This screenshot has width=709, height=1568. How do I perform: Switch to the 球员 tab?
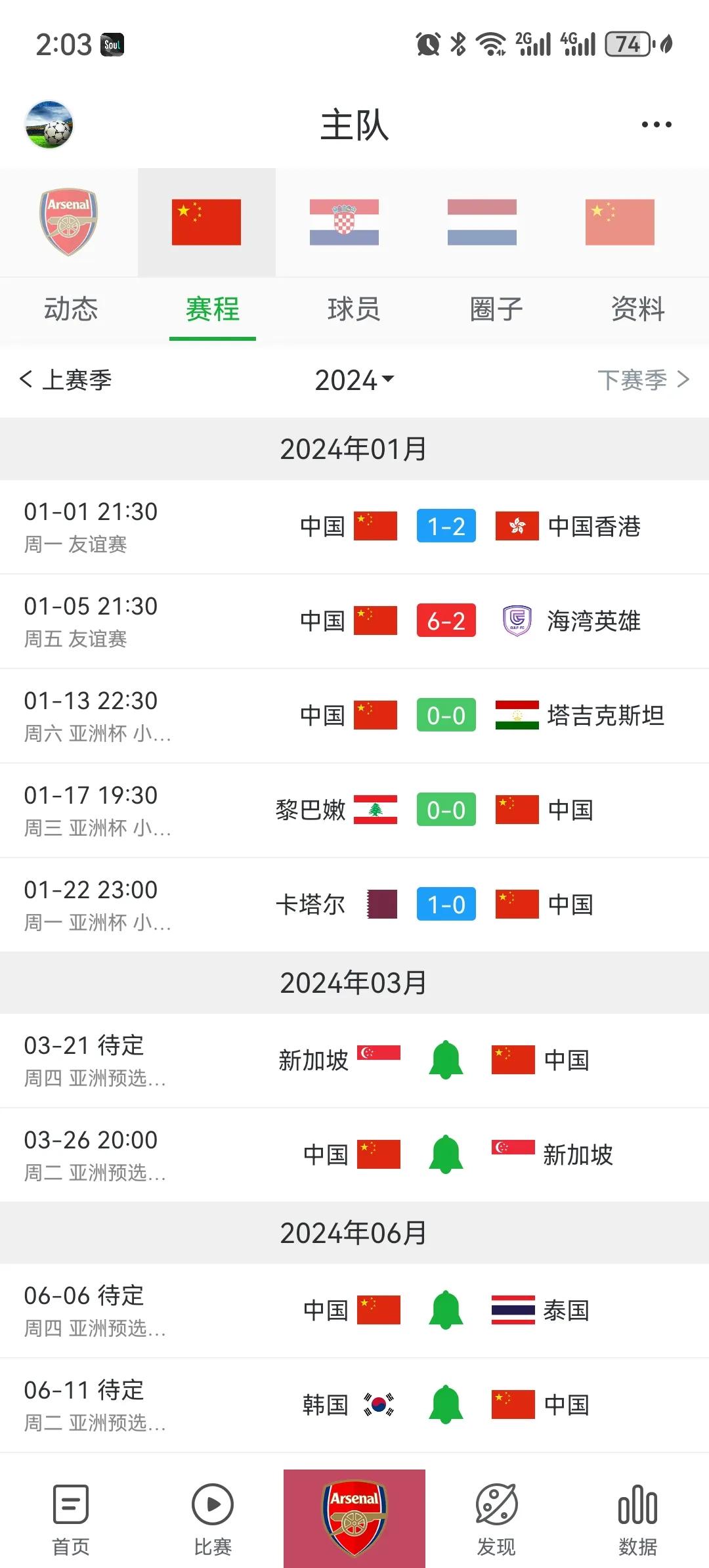click(x=353, y=310)
